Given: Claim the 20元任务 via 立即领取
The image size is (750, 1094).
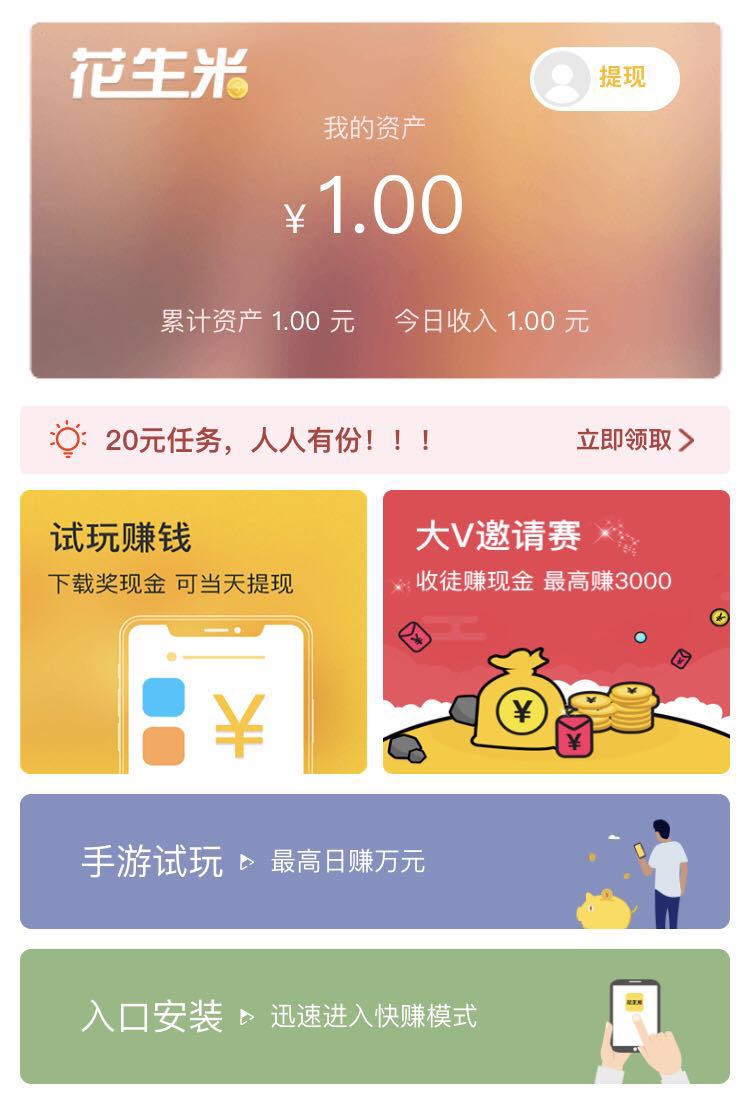Looking at the screenshot, I should pos(634,440).
